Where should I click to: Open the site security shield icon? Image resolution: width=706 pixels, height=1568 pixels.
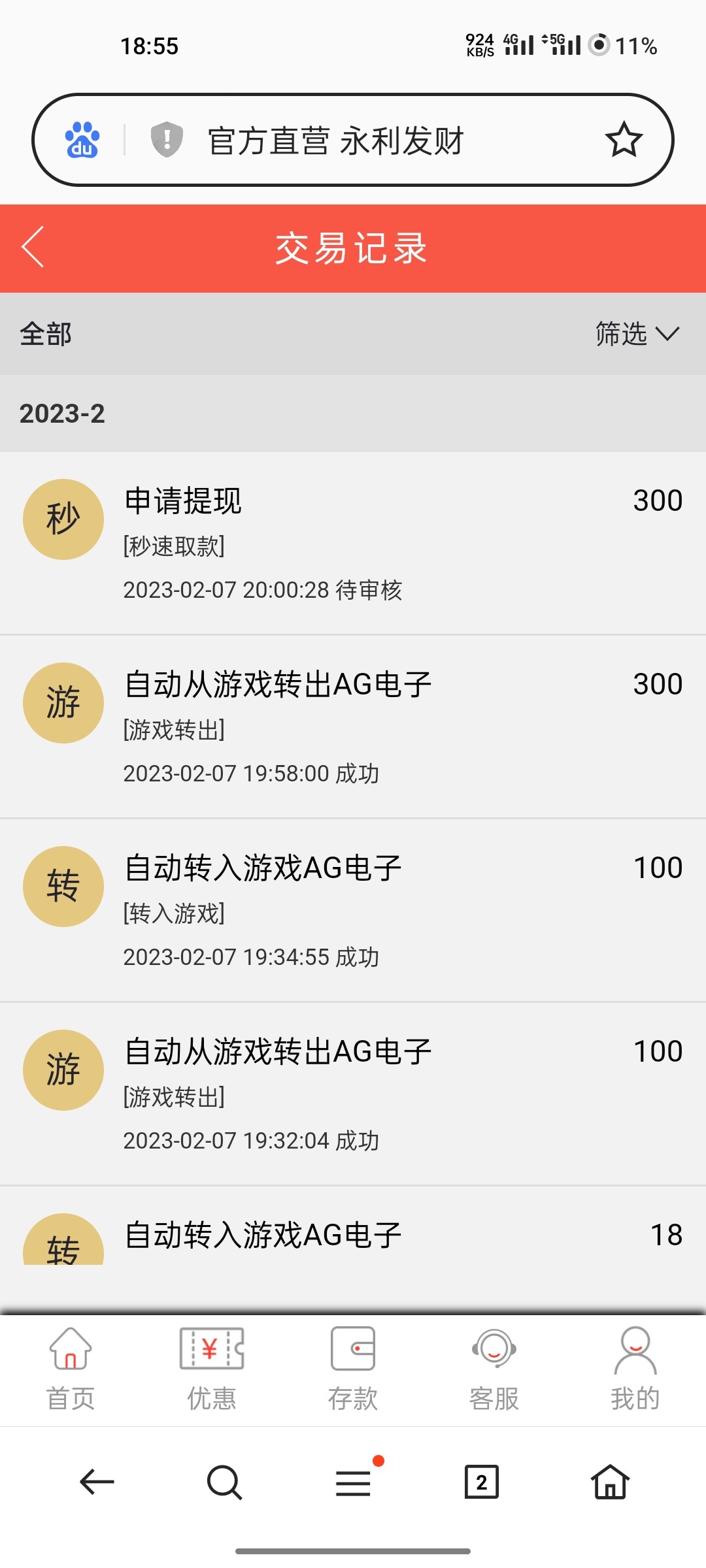coord(167,140)
